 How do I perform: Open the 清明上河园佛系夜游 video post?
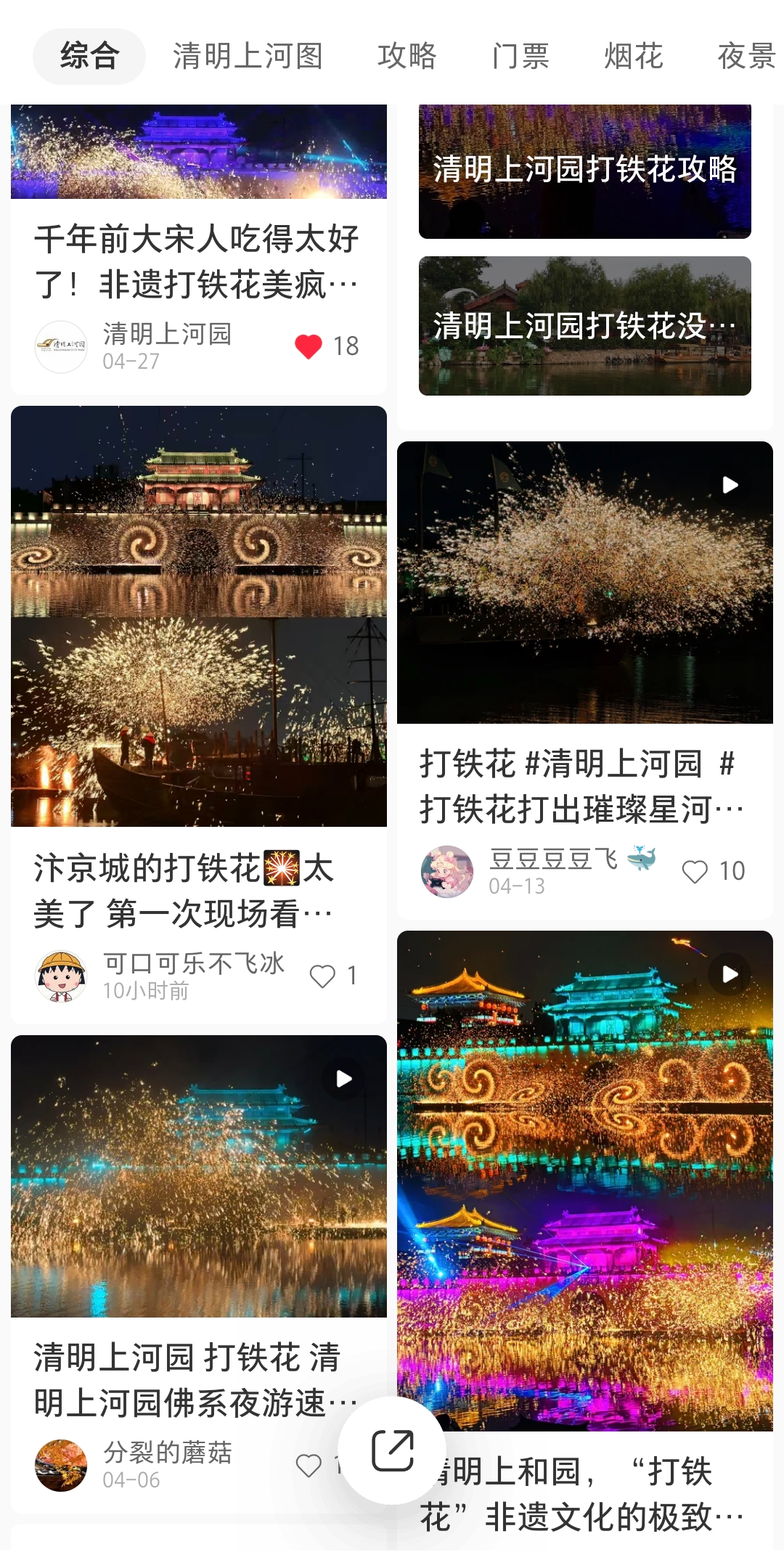point(198,1176)
